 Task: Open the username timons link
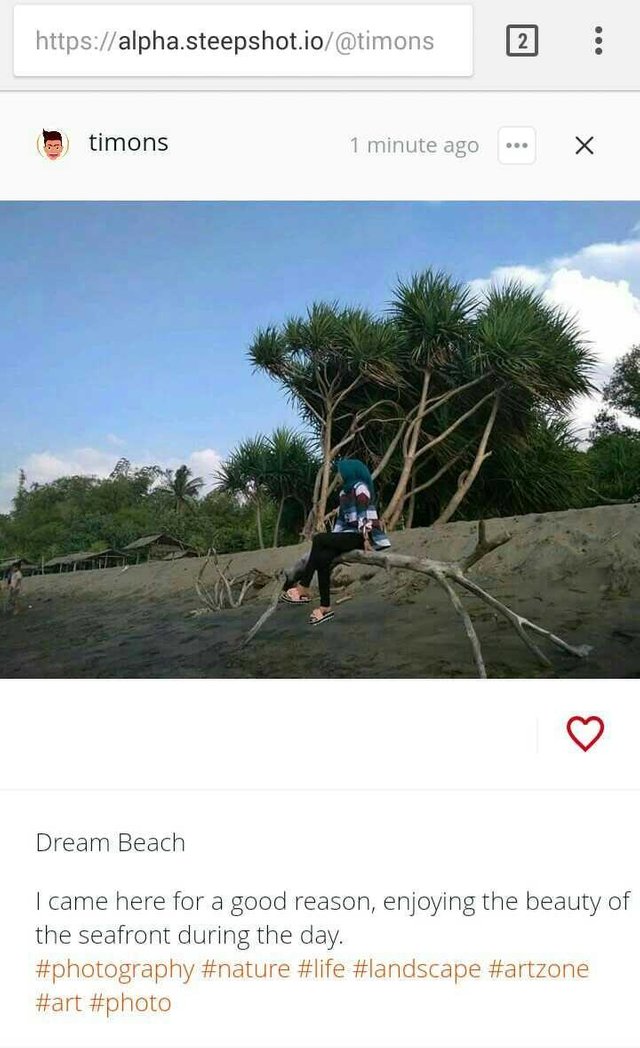click(128, 143)
